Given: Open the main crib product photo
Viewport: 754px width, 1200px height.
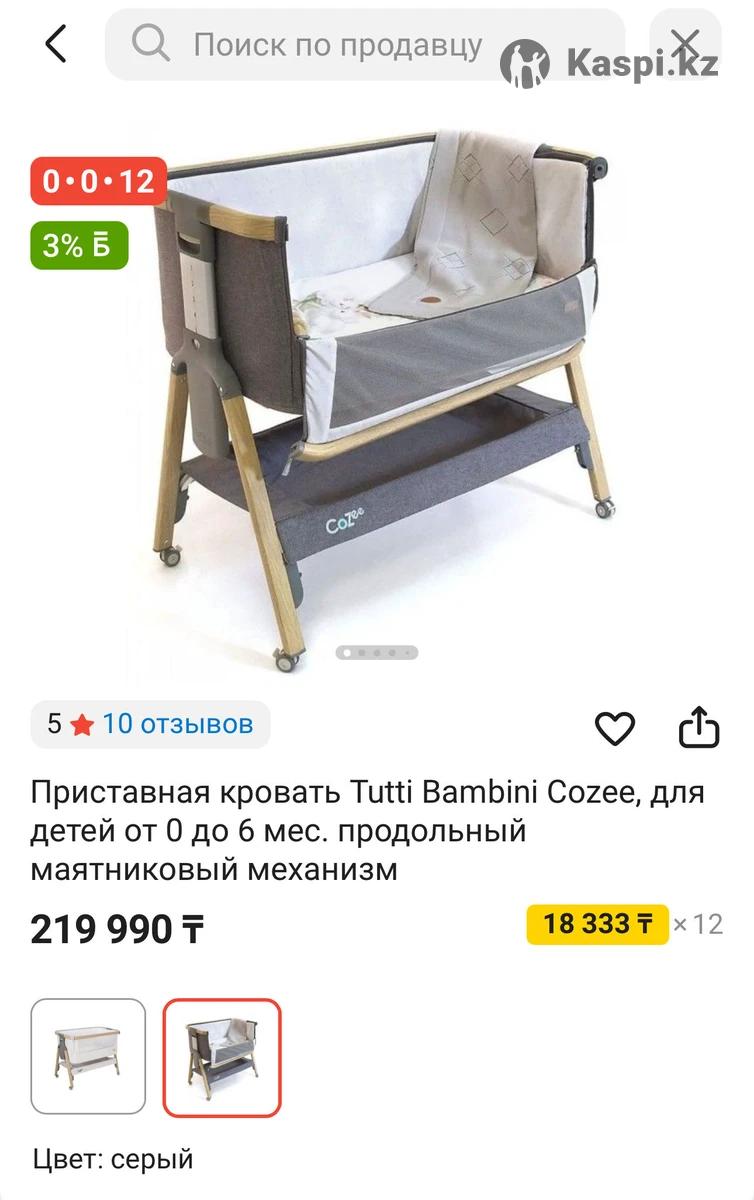Looking at the screenshot, I should pyautogui.click(x=380, y=400).
